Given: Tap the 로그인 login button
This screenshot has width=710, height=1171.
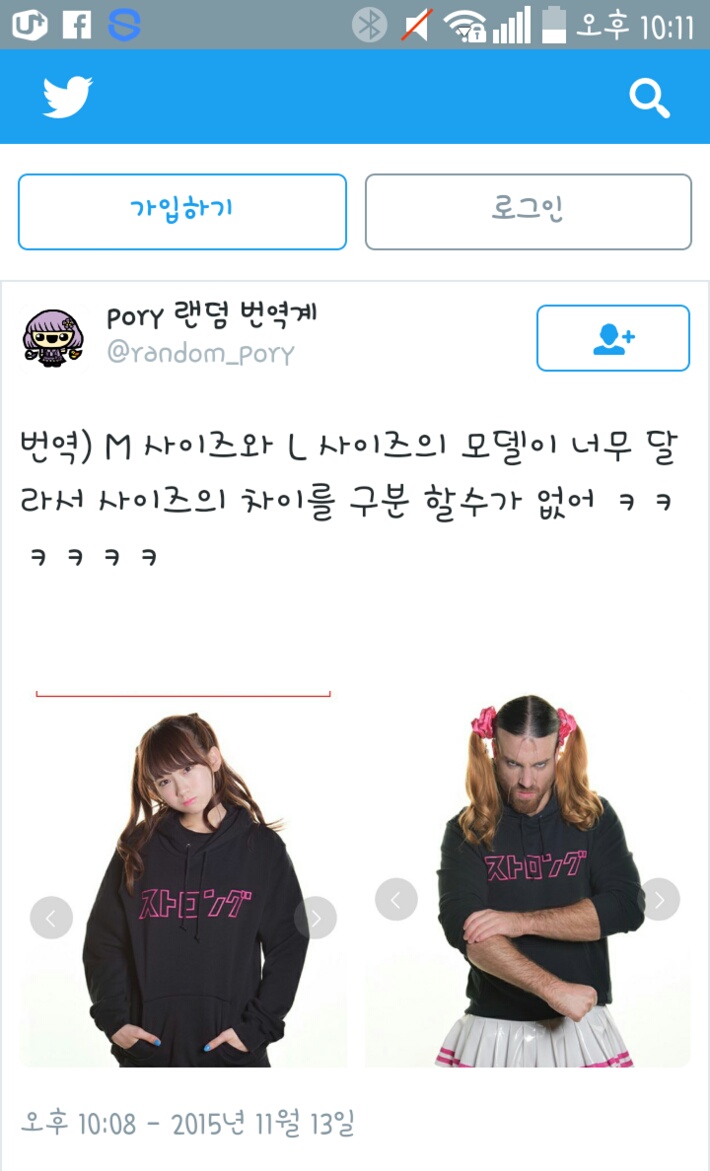Looking at the screenshot, I should click(528, 211).
